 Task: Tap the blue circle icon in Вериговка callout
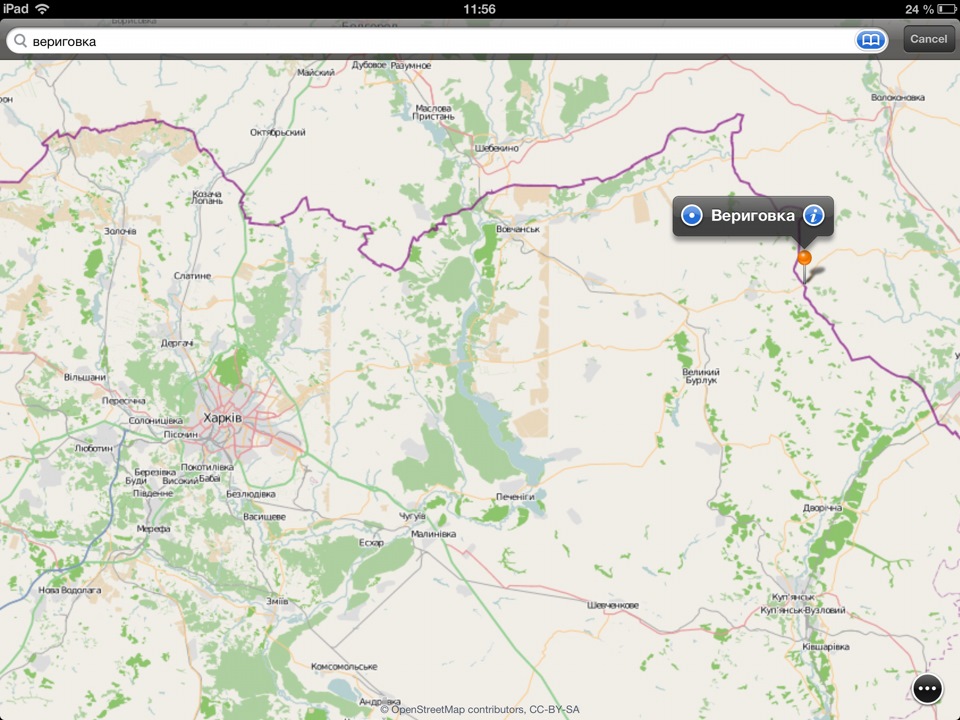691,215
